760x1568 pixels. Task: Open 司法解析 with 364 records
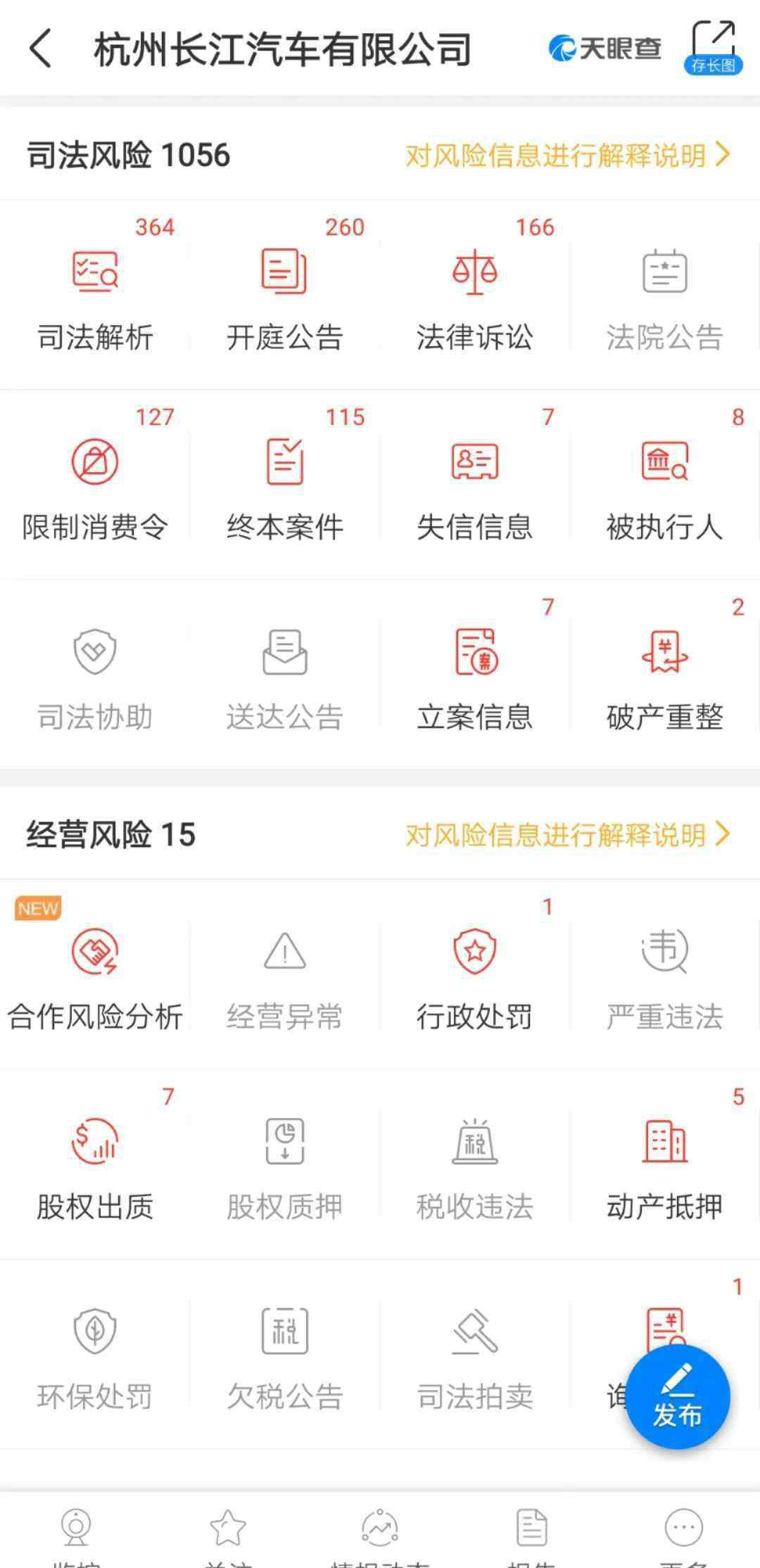tap(95, 295)
